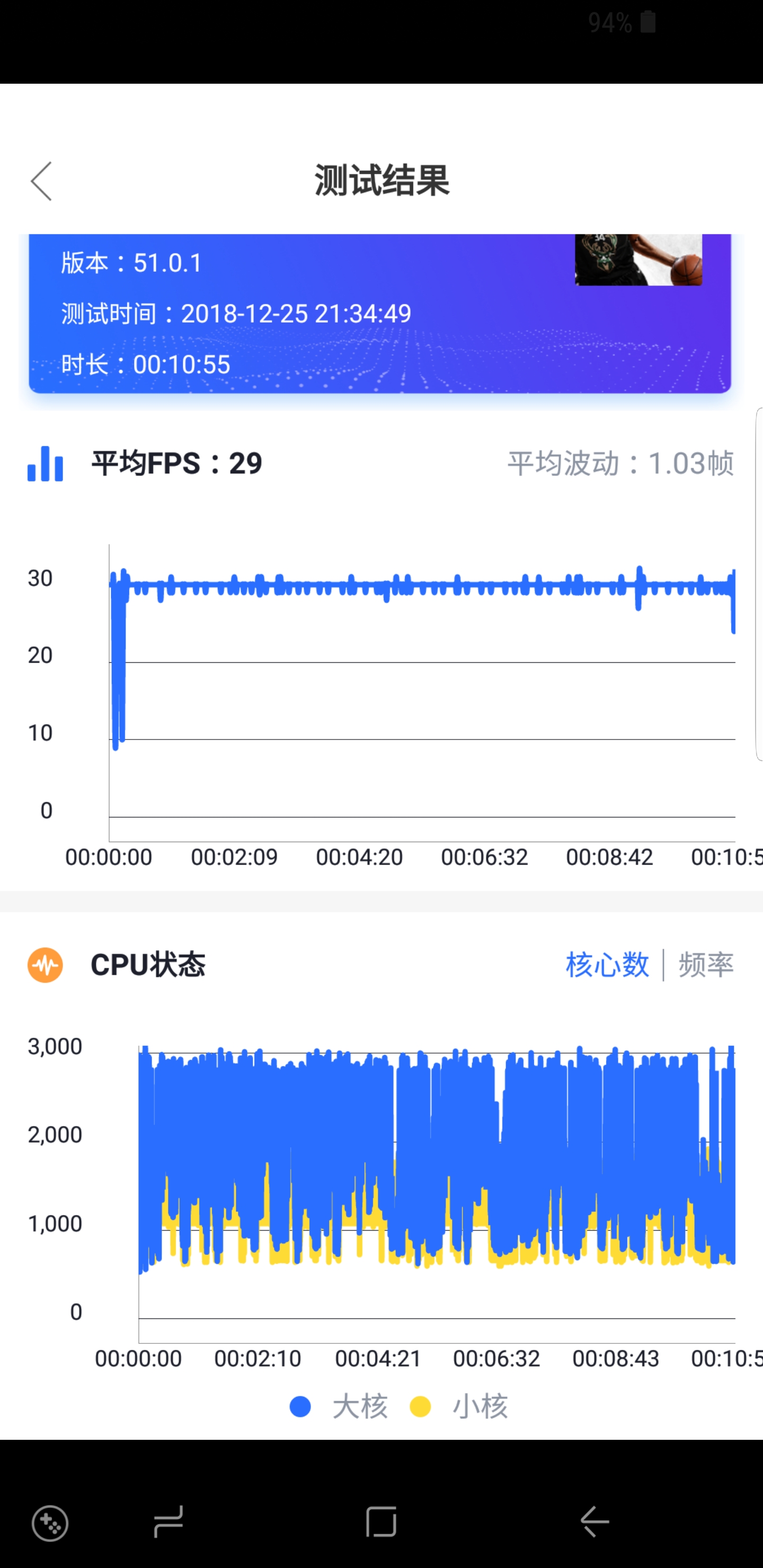Open the game tools icon in navigation bar
The width and height of the screenshot is (763, 1568).
(x=50, y=1523)
